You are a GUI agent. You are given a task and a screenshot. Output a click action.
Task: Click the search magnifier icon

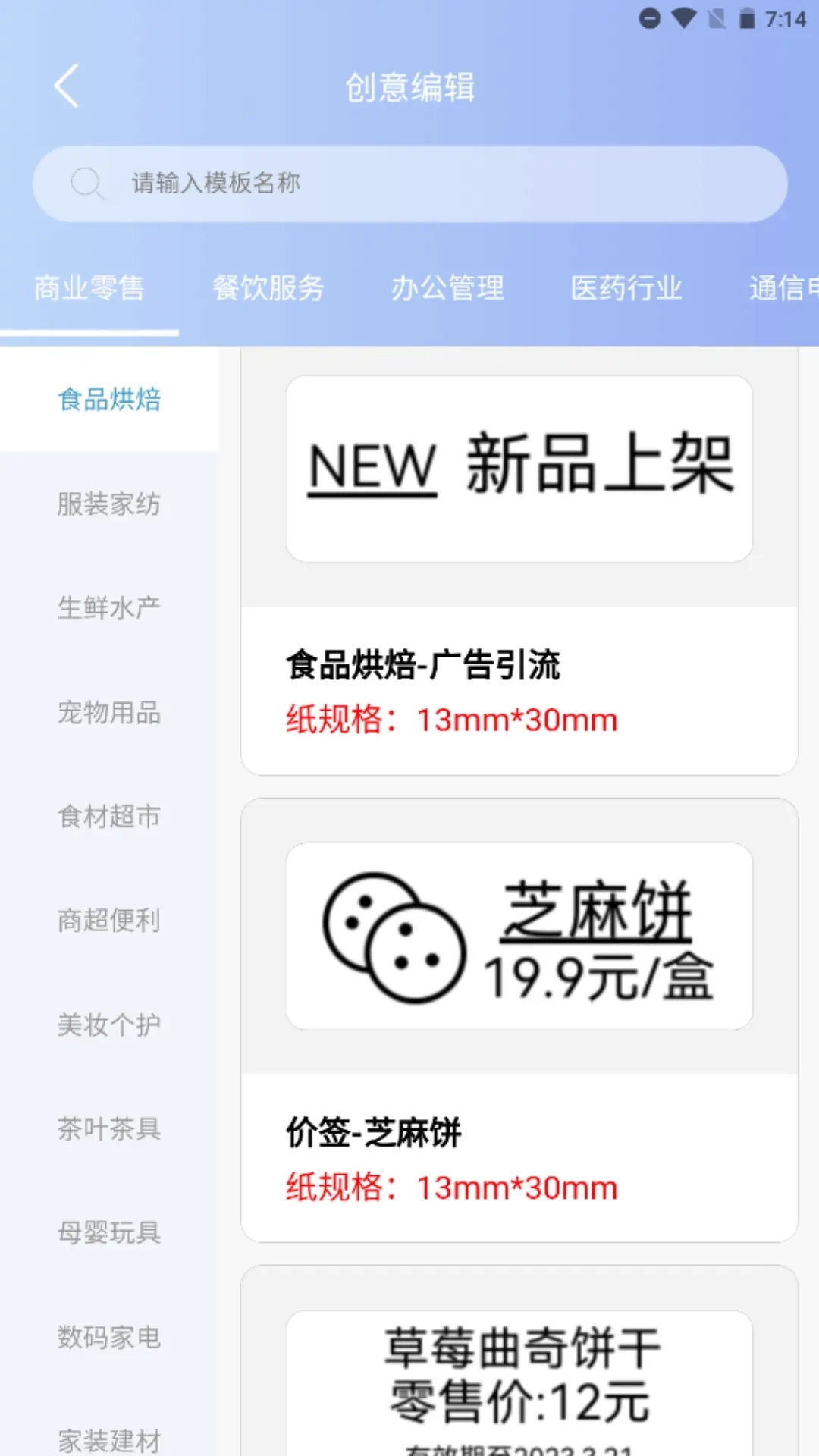click(86, 183)
